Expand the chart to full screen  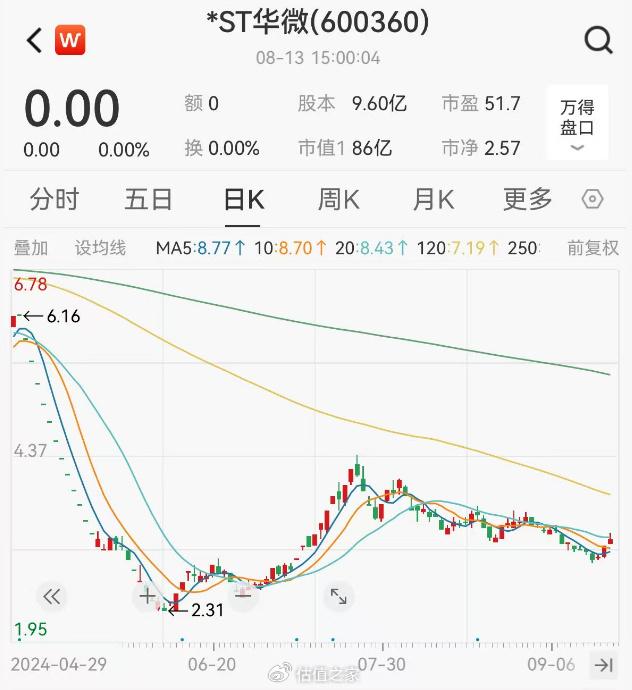338,597
